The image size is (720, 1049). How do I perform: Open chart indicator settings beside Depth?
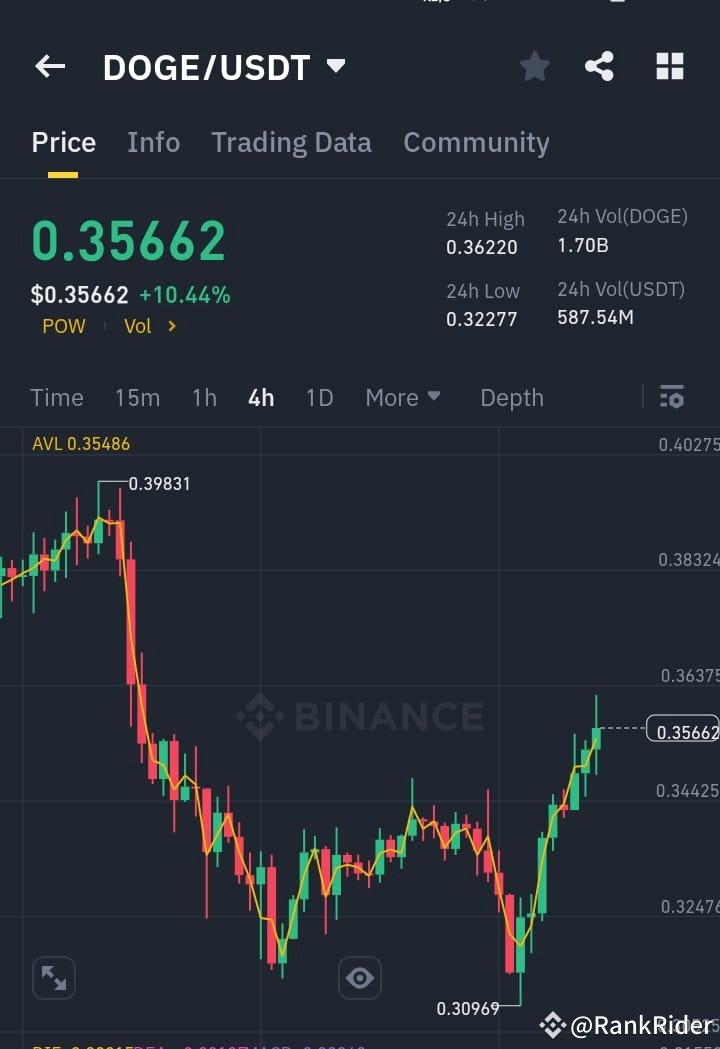pos(671,397)
